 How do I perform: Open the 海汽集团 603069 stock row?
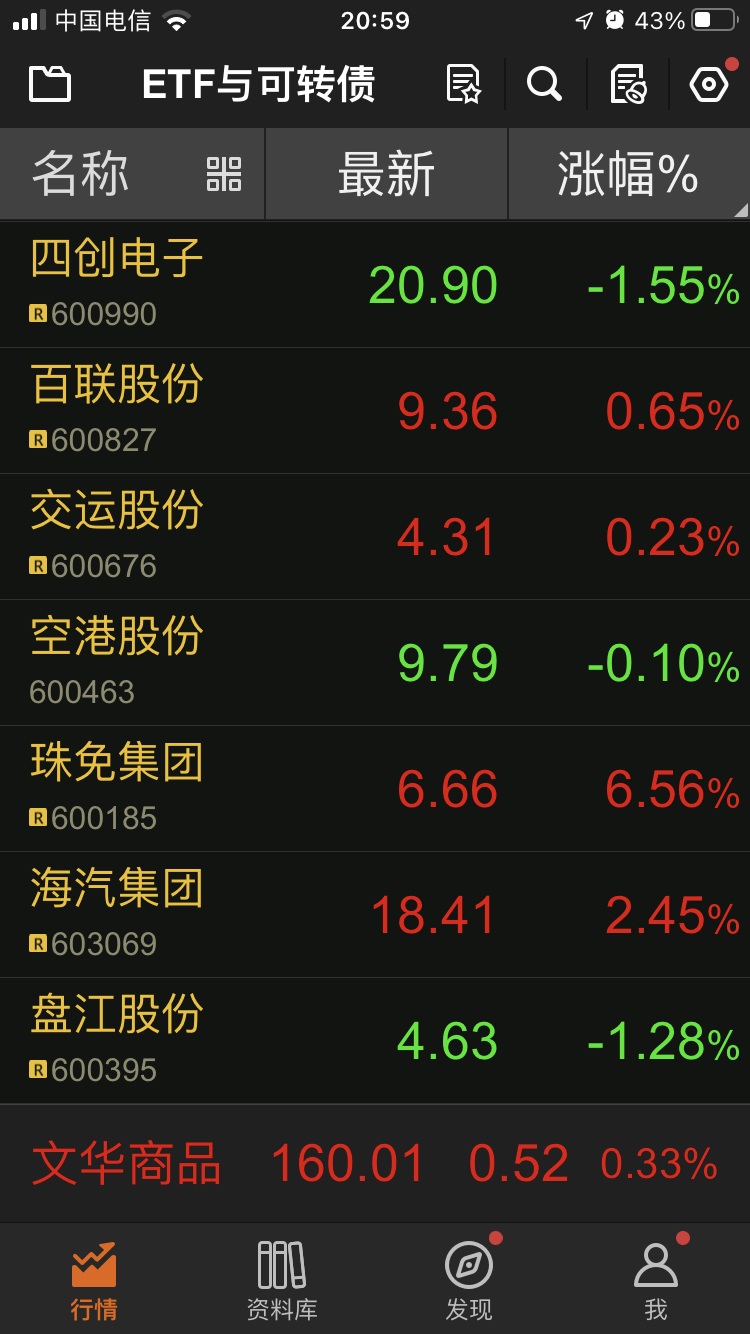pos(375,915)
